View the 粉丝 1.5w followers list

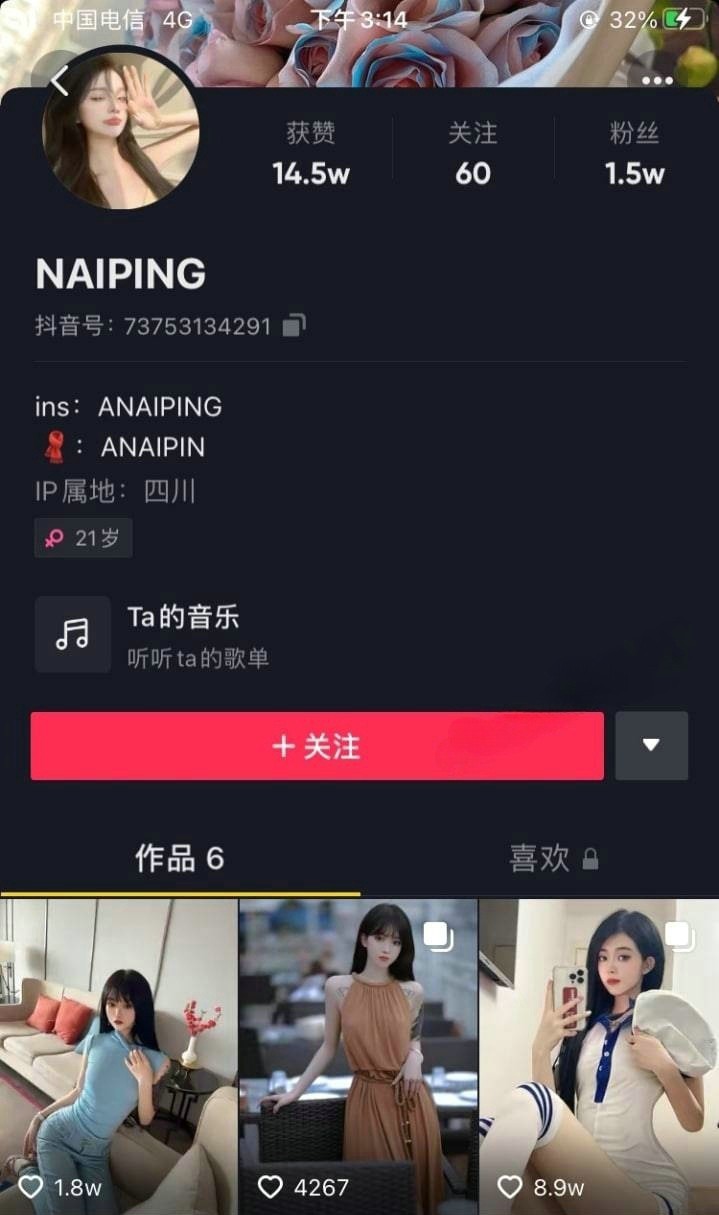(x=635, y=155)
